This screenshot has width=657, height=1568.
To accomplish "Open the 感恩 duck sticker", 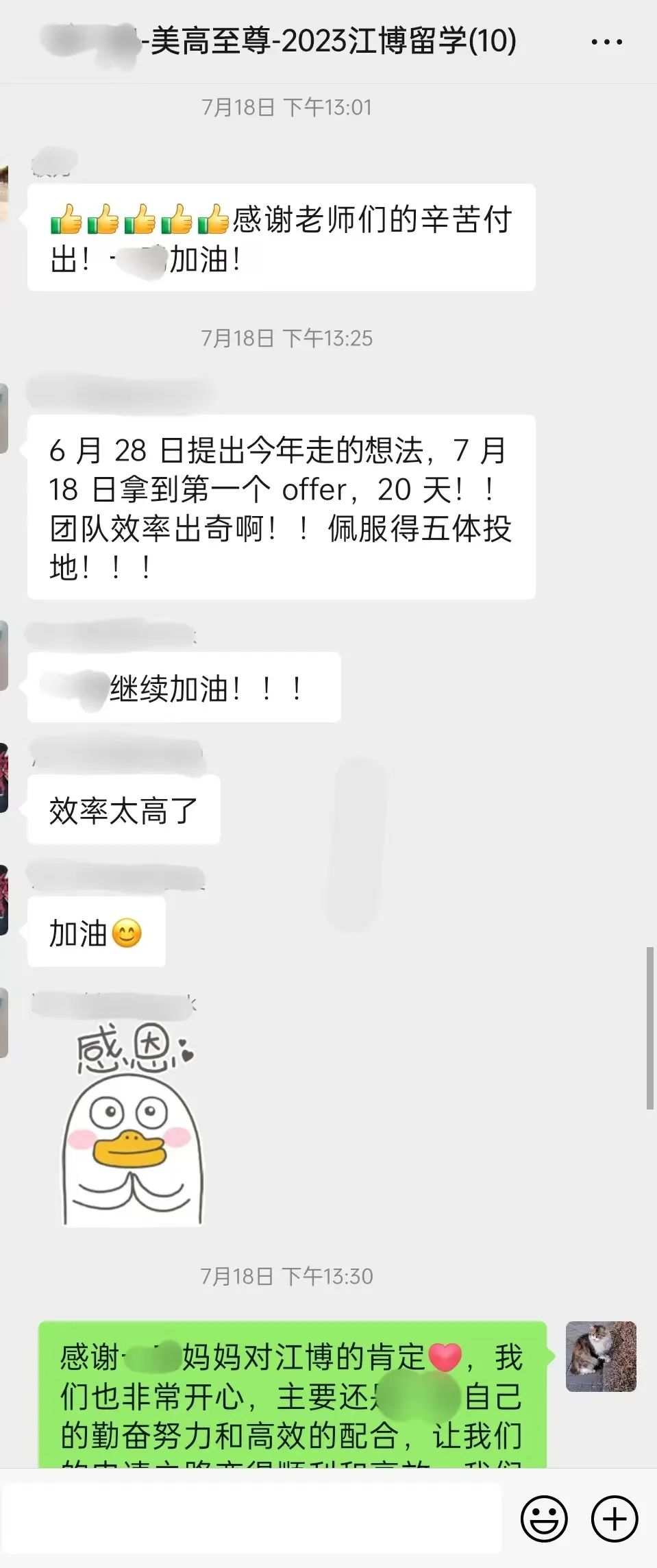I will point(133,1125).
